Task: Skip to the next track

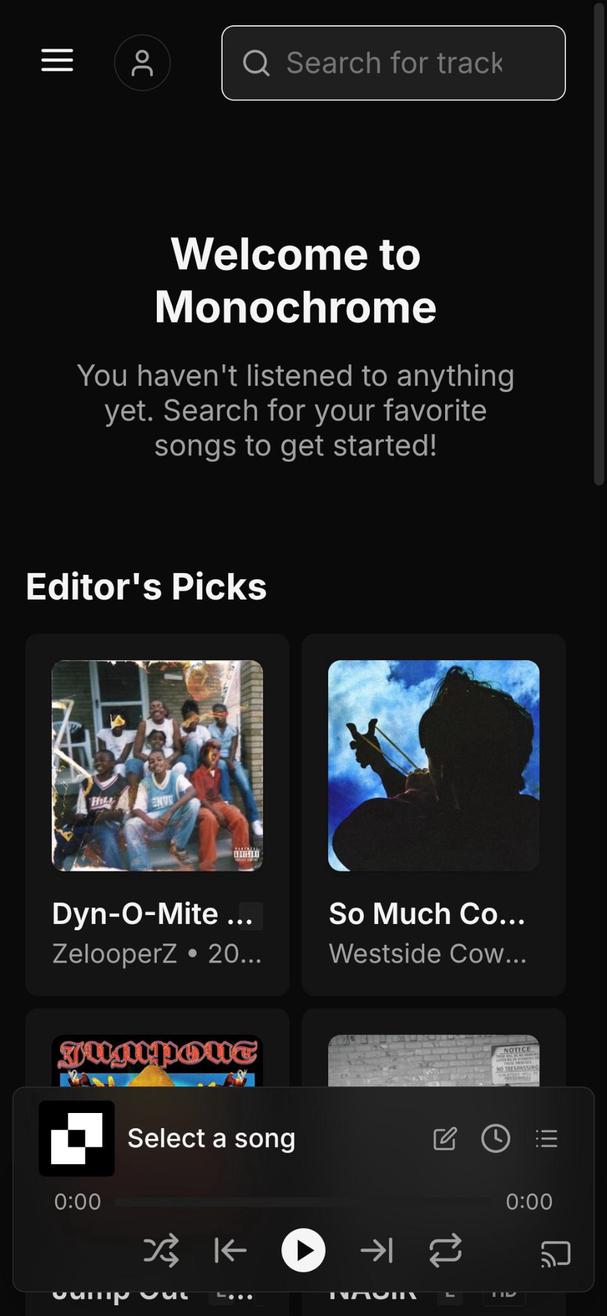Action: click(376, 1250)
